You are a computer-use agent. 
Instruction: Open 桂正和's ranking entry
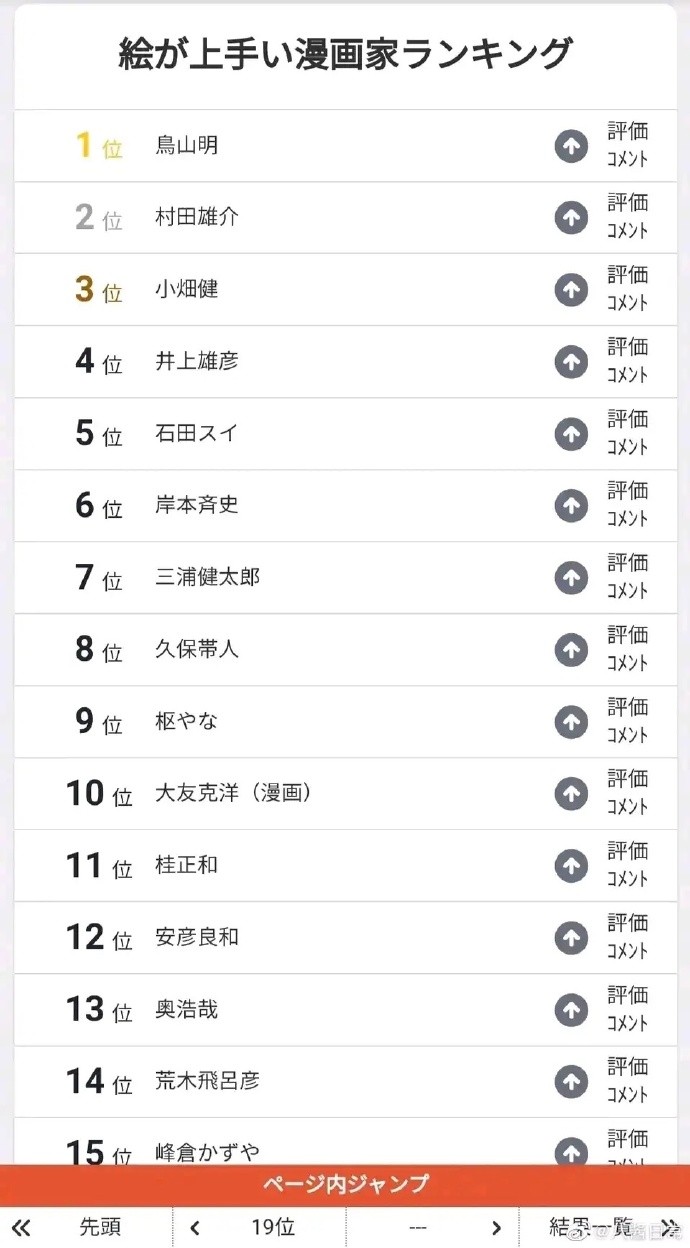(187, 865)
